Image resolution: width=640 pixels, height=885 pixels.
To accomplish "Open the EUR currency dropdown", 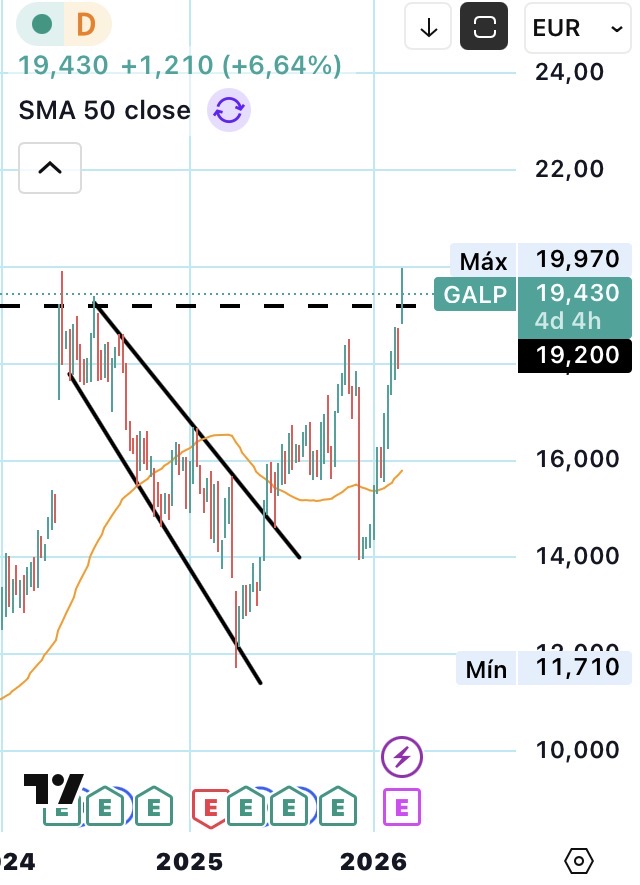I will point(577,28).
